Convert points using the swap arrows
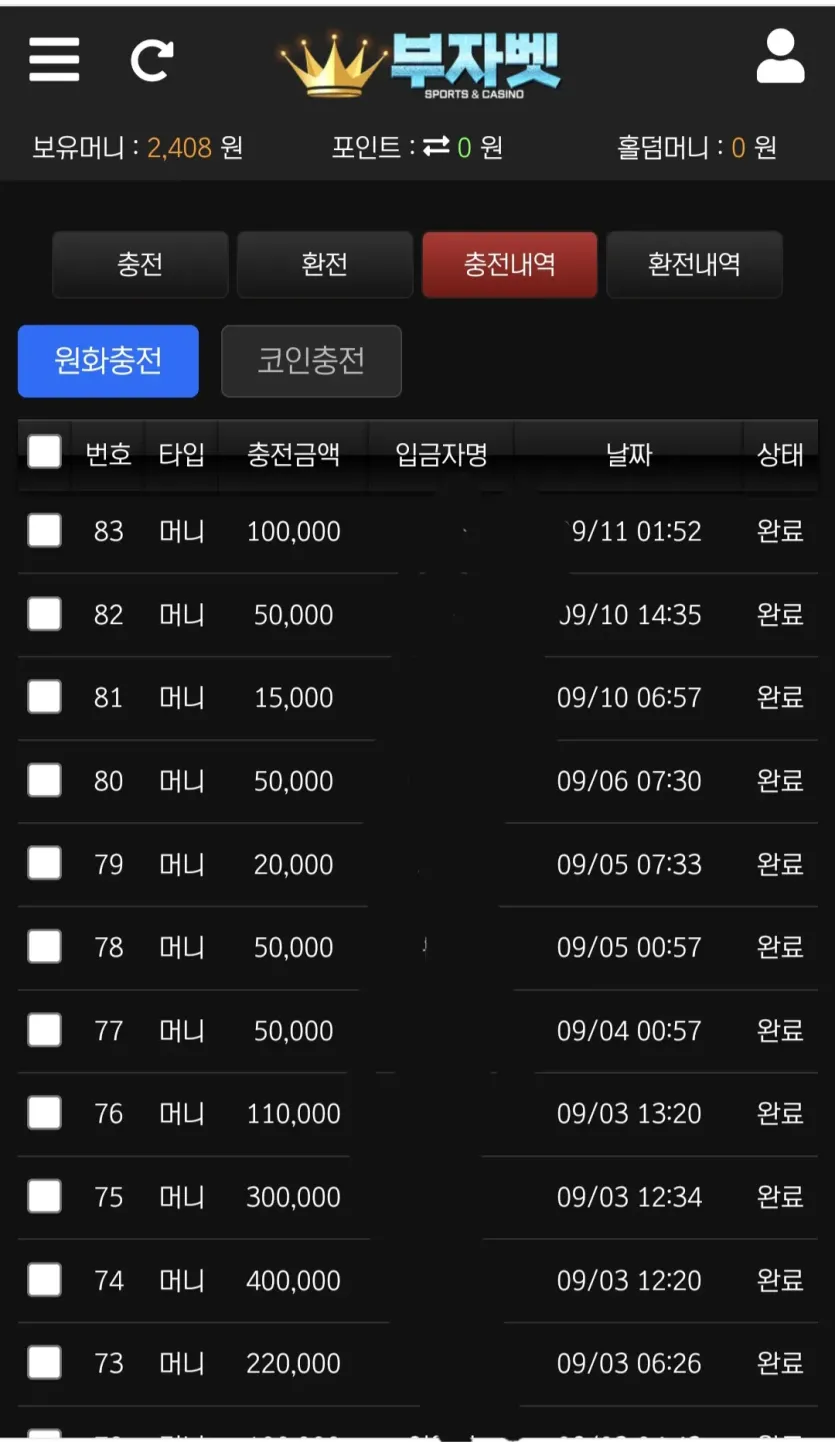This screenshot has width=835, height=1442. point(436,147)
